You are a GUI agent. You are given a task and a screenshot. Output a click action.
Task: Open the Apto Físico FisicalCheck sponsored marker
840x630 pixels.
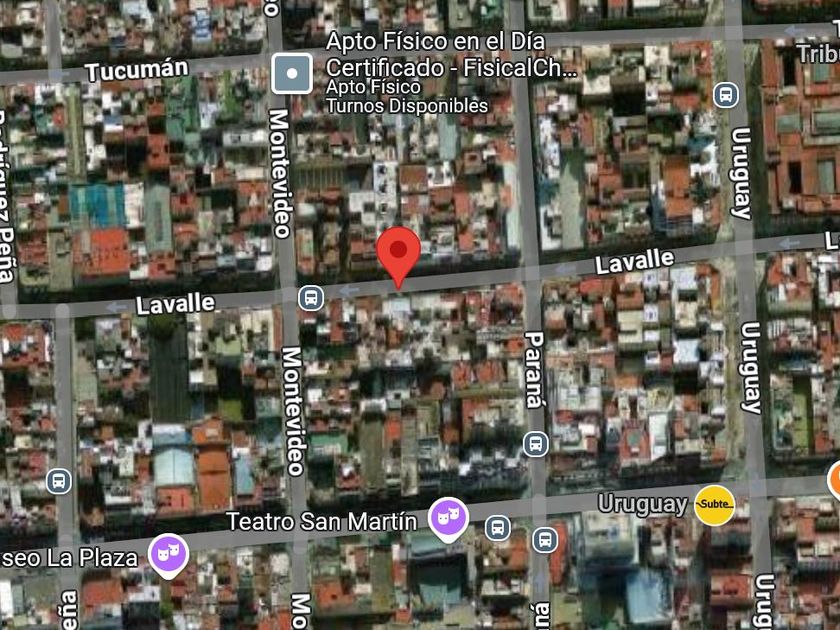pyautogui.click(x=292, y=73)
